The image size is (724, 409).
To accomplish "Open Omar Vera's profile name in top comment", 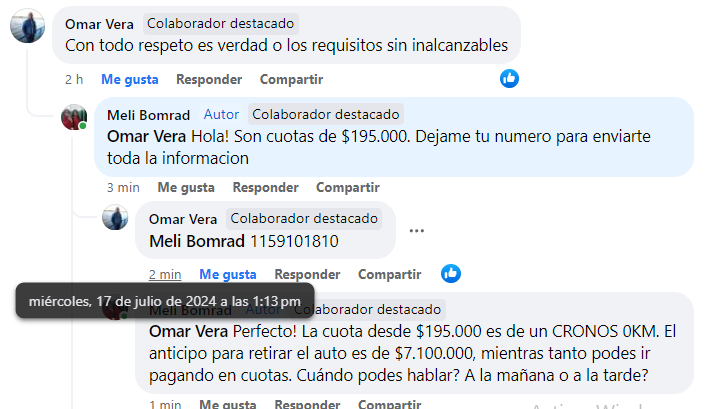I will 101,23.
